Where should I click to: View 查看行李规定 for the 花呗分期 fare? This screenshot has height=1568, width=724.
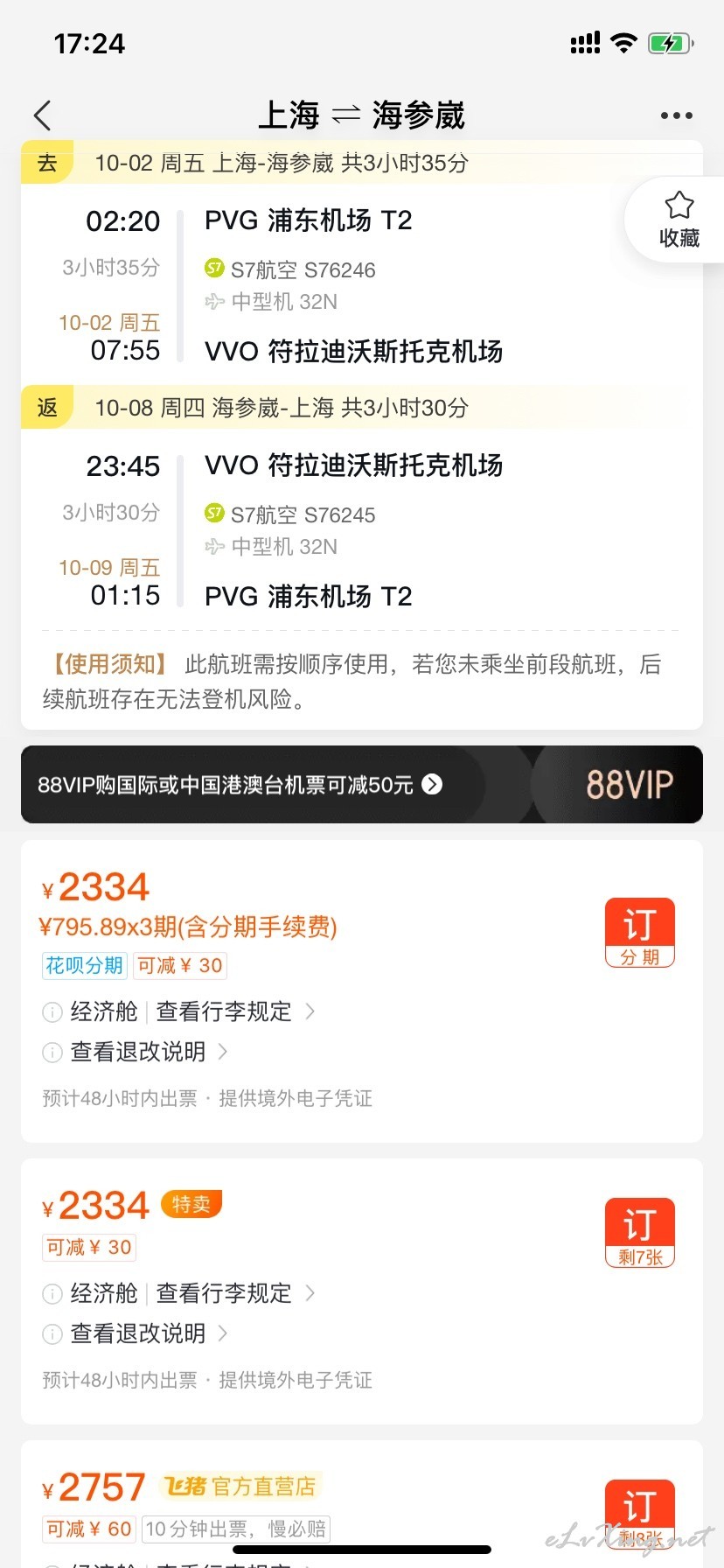tap(235, 1011)
